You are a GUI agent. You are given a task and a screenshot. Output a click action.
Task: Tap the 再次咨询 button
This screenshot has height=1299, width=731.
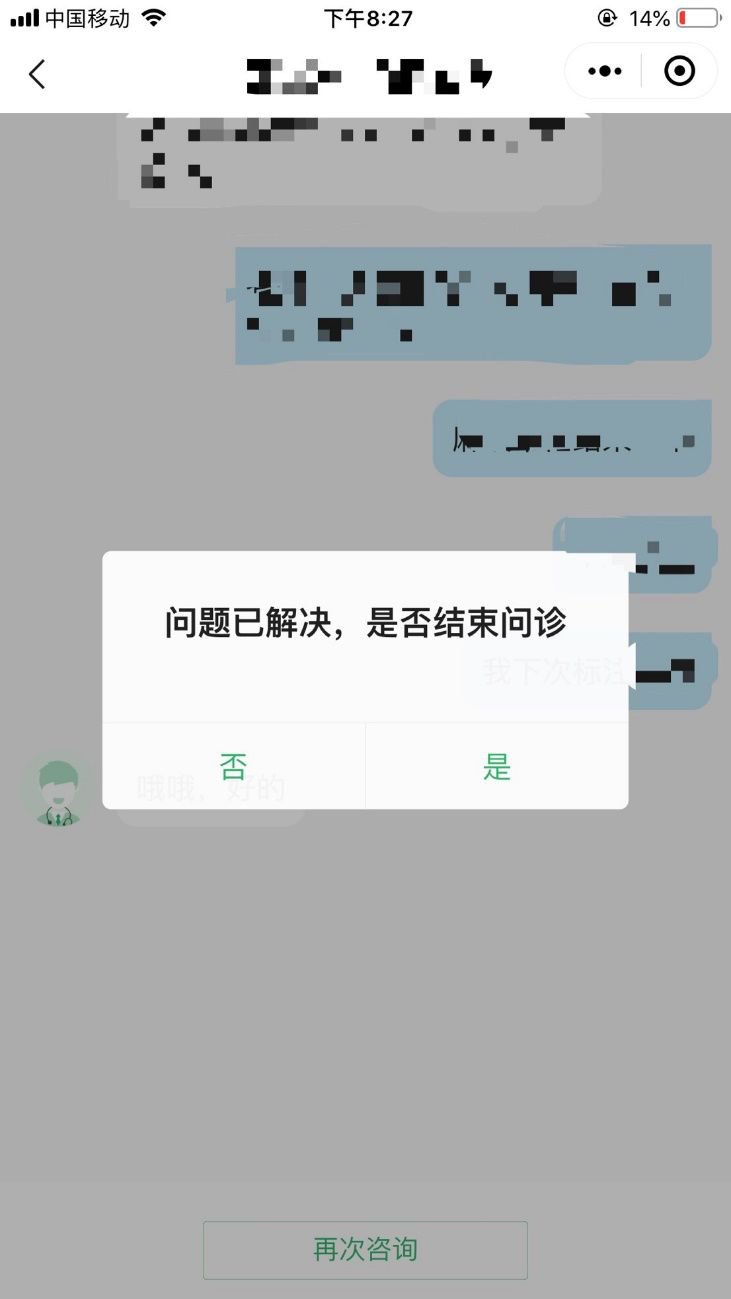click(x=365, y=1250)
